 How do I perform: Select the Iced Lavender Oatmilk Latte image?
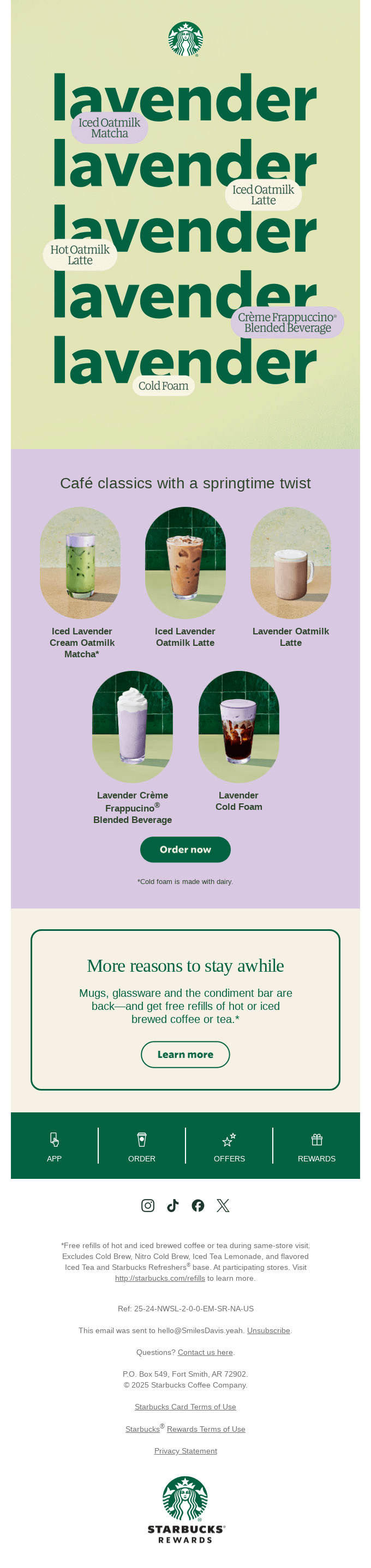(x=185, y=562)
